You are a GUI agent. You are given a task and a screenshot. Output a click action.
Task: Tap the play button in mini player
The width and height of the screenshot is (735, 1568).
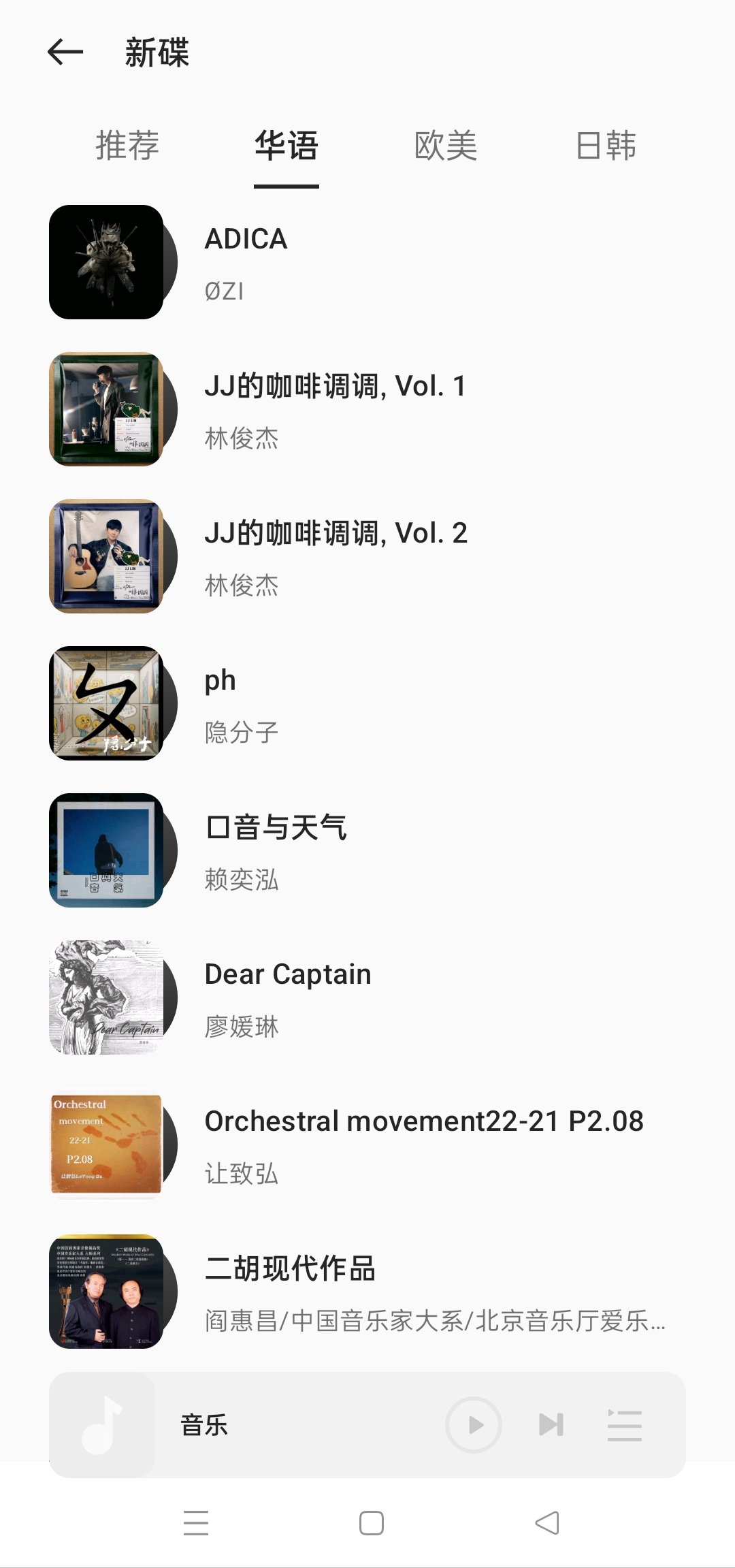(x=474, y=1424)
